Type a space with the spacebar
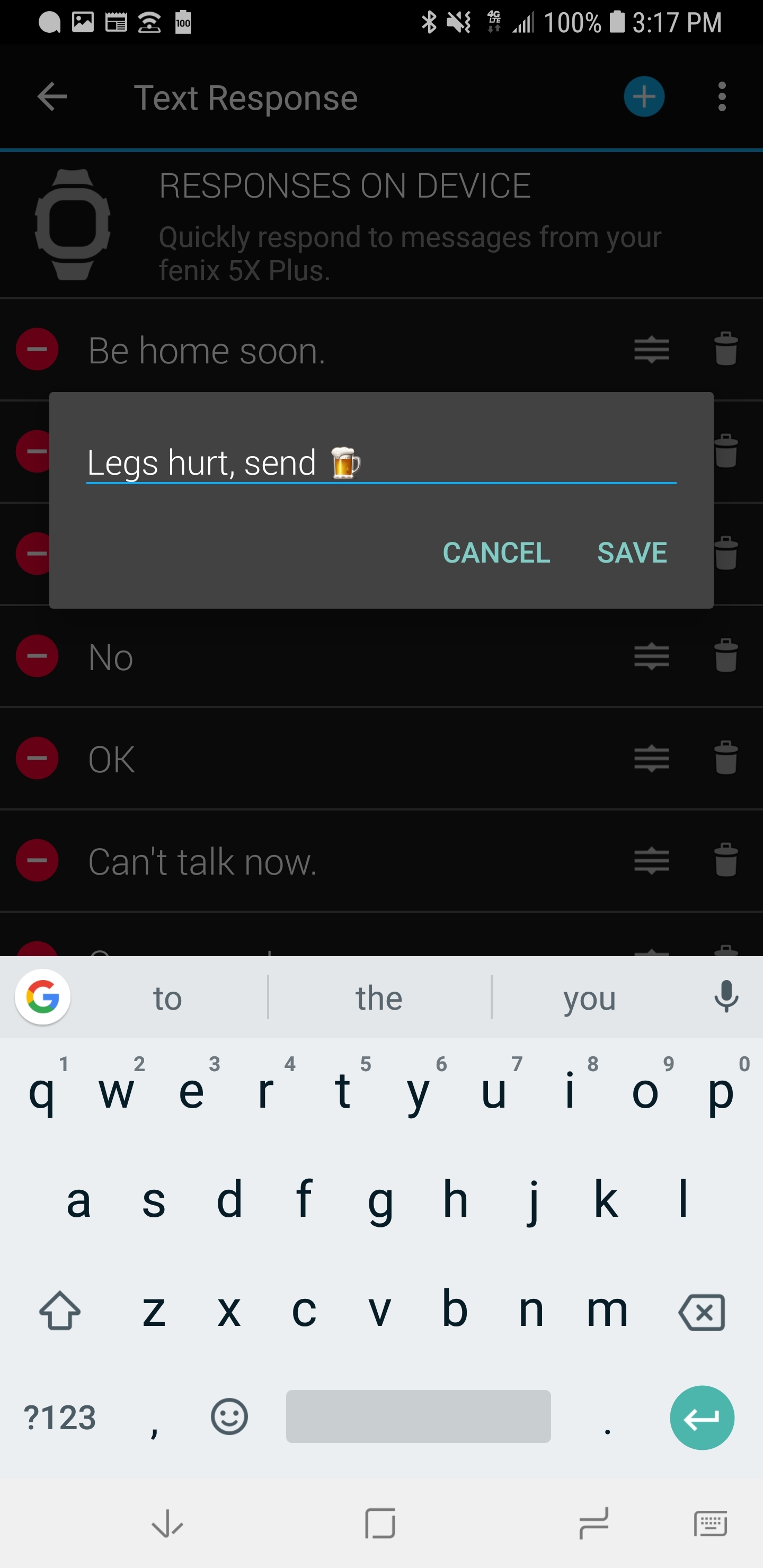Viewport: 763px width, 1568px height. click(419, 1416)
